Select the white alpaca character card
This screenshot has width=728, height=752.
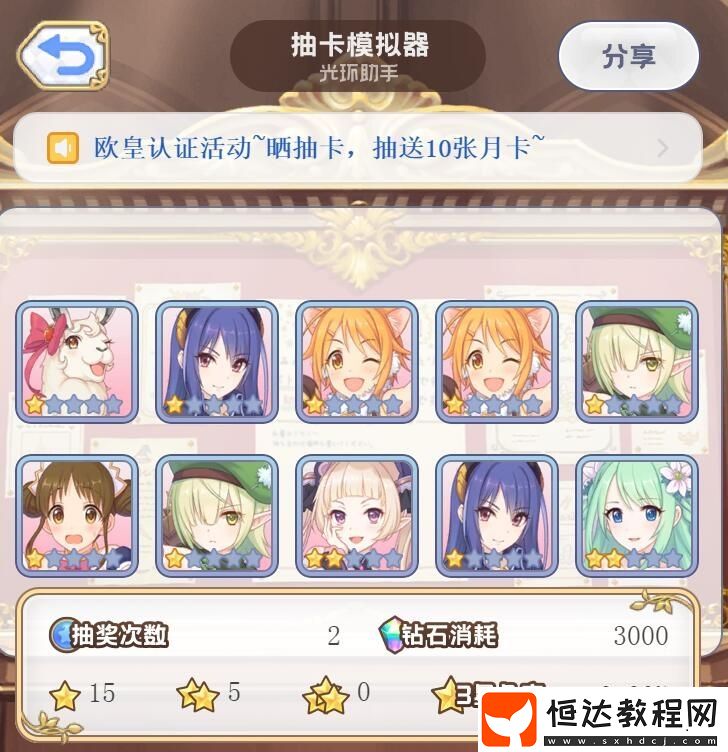click(x=76, y=361)
